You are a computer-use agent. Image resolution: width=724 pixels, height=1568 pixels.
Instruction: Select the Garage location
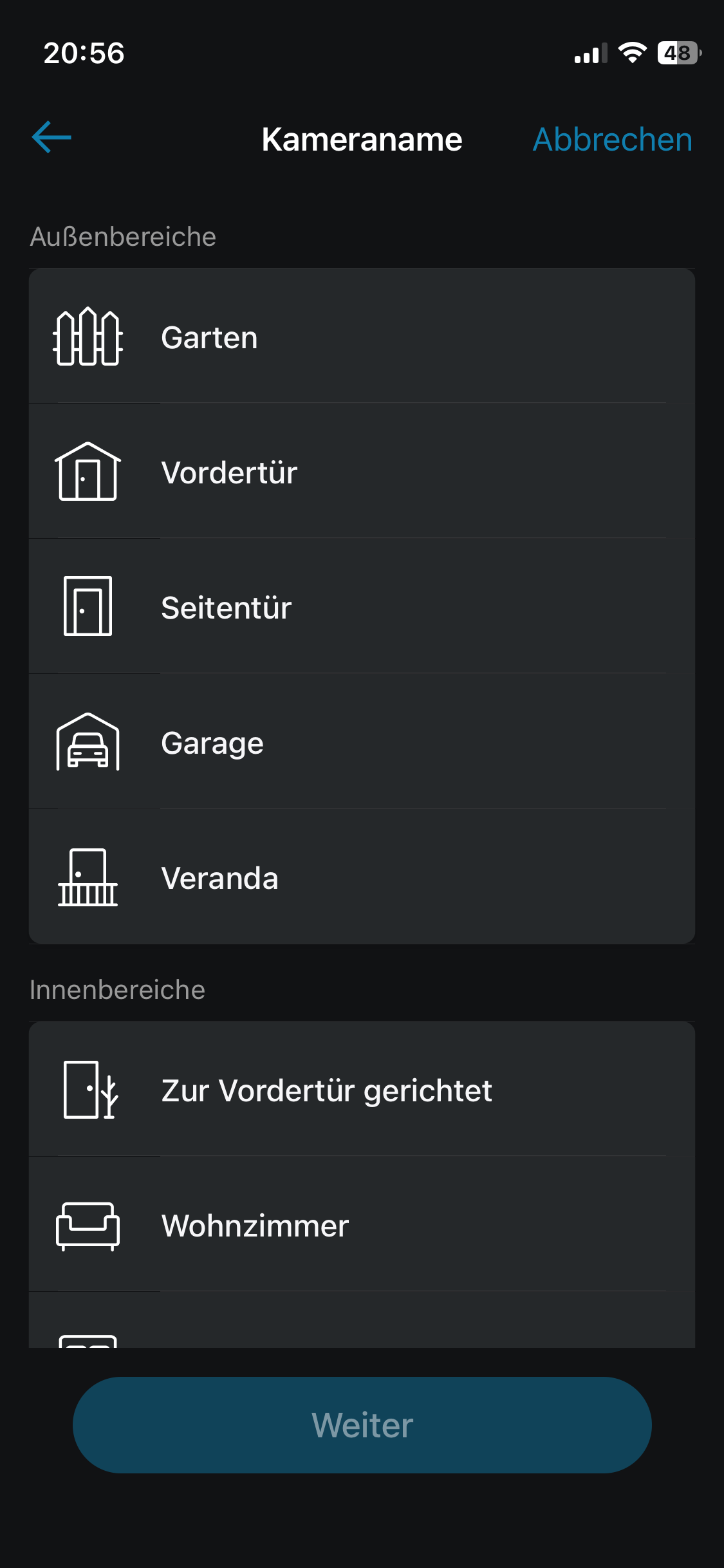(x=360, y=743)
